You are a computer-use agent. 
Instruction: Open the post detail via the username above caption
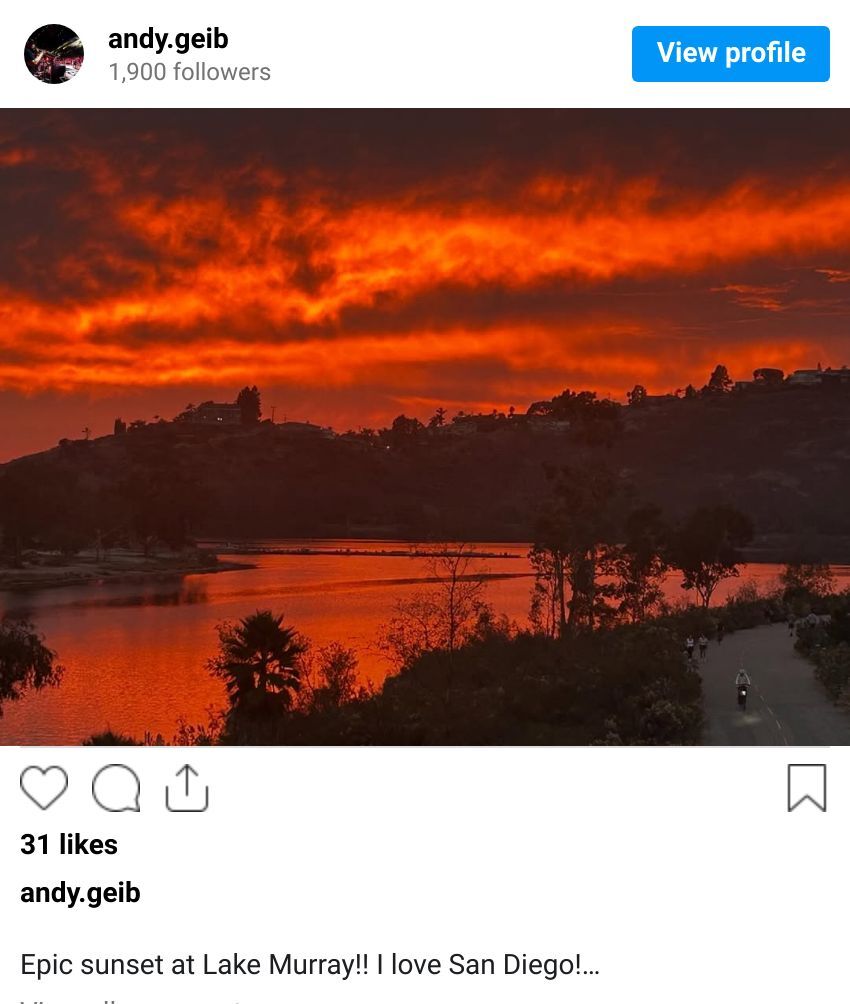79,892
